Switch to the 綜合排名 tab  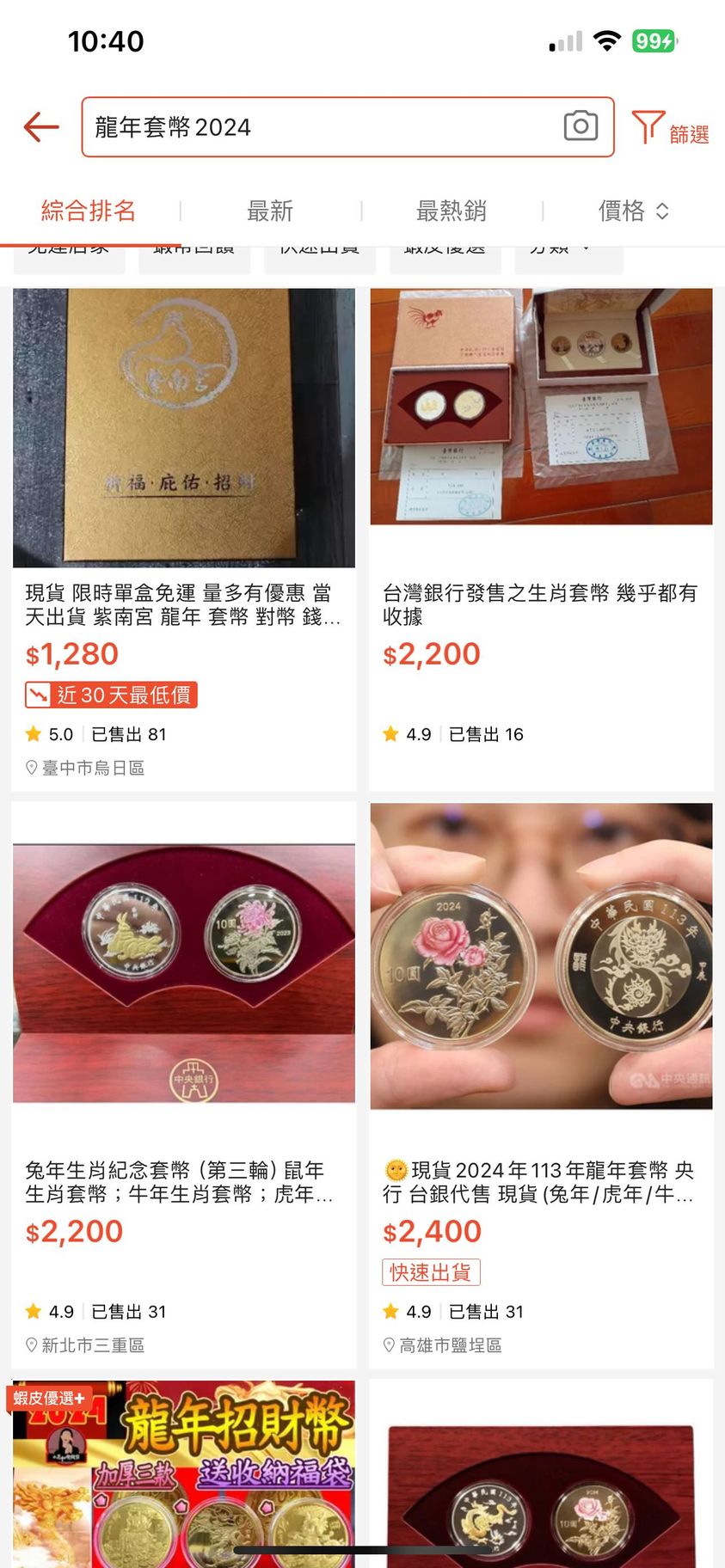coord(89,211)
